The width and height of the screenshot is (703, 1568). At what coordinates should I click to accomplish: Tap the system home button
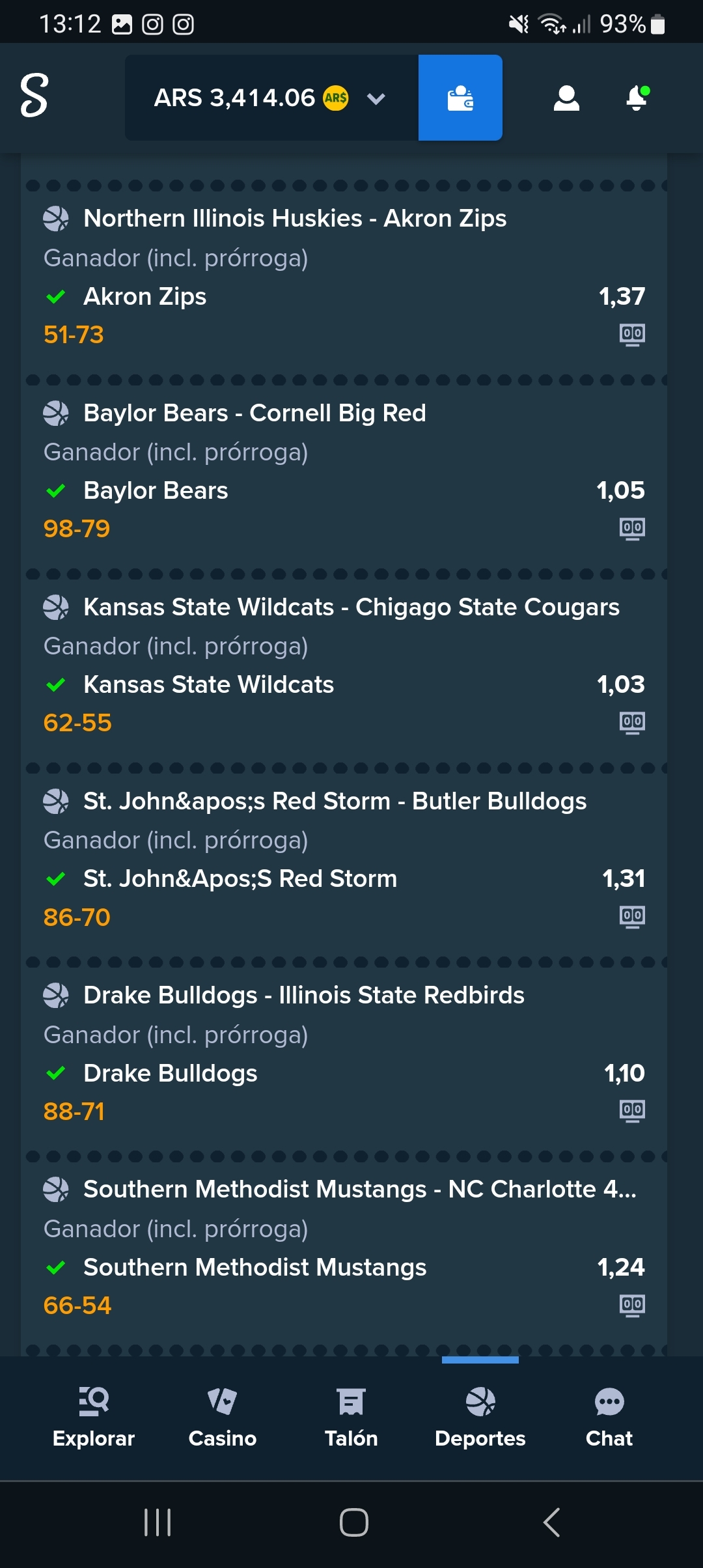(353, 1522)
